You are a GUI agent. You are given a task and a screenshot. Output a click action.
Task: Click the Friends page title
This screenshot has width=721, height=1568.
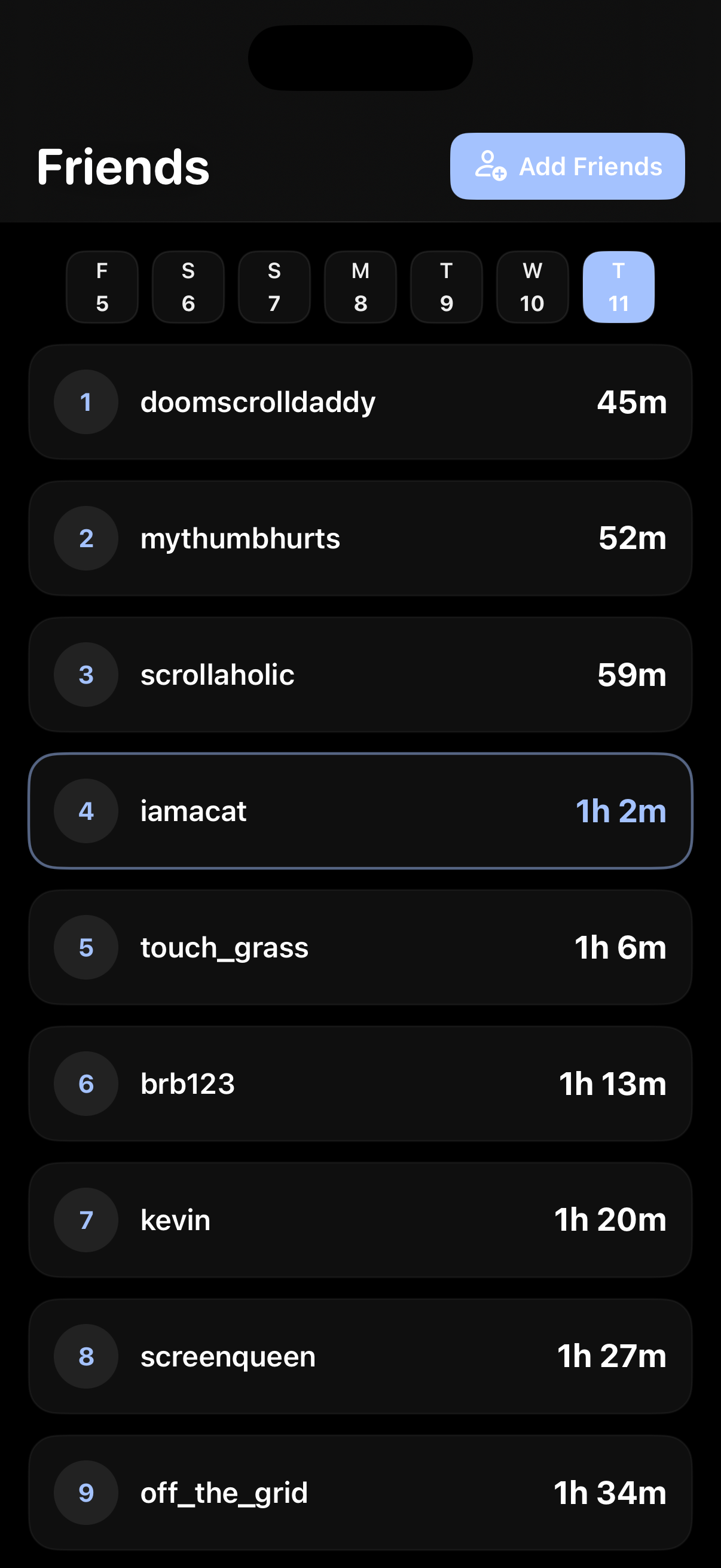tap(123, 166)
